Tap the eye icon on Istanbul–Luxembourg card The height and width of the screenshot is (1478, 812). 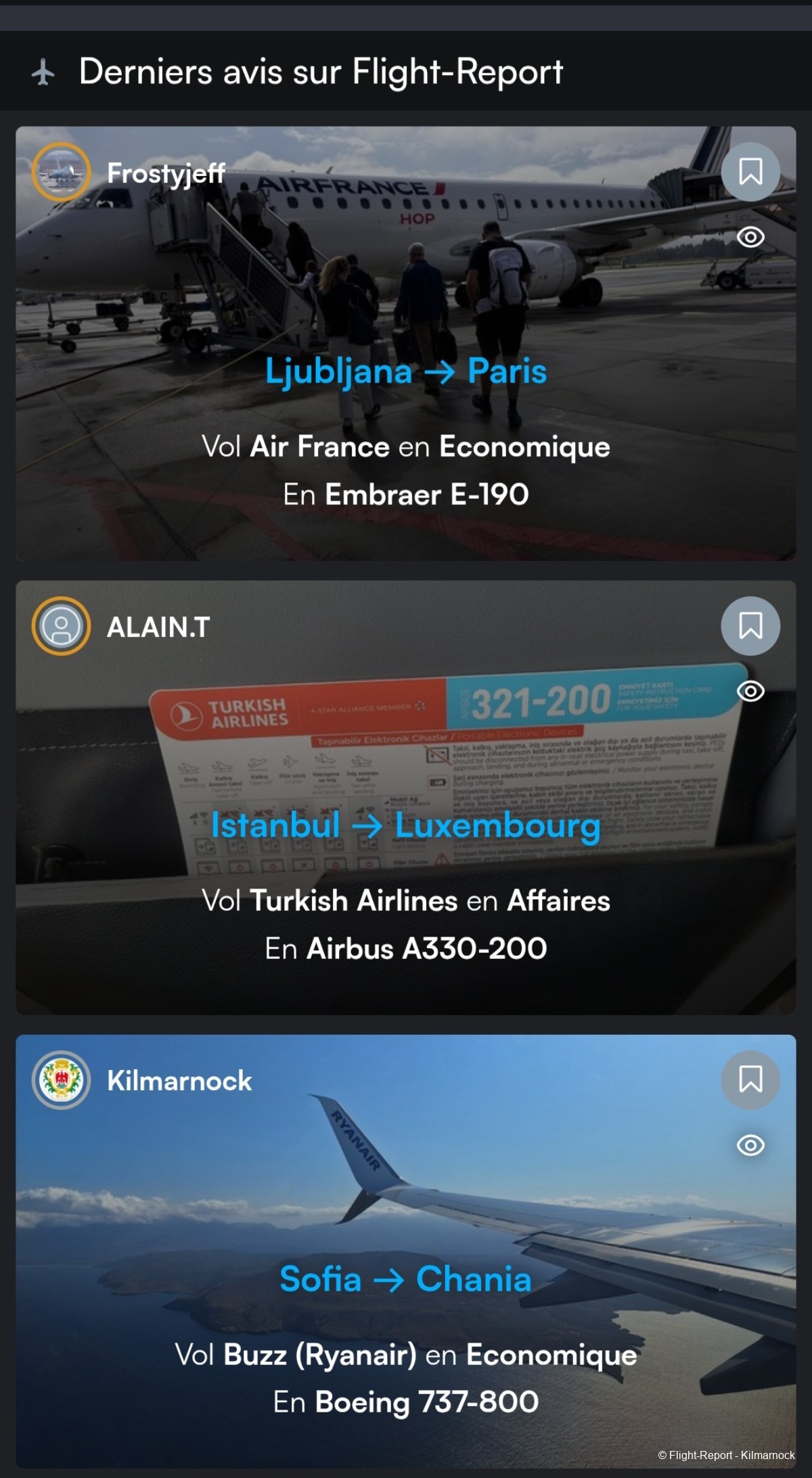750,692
